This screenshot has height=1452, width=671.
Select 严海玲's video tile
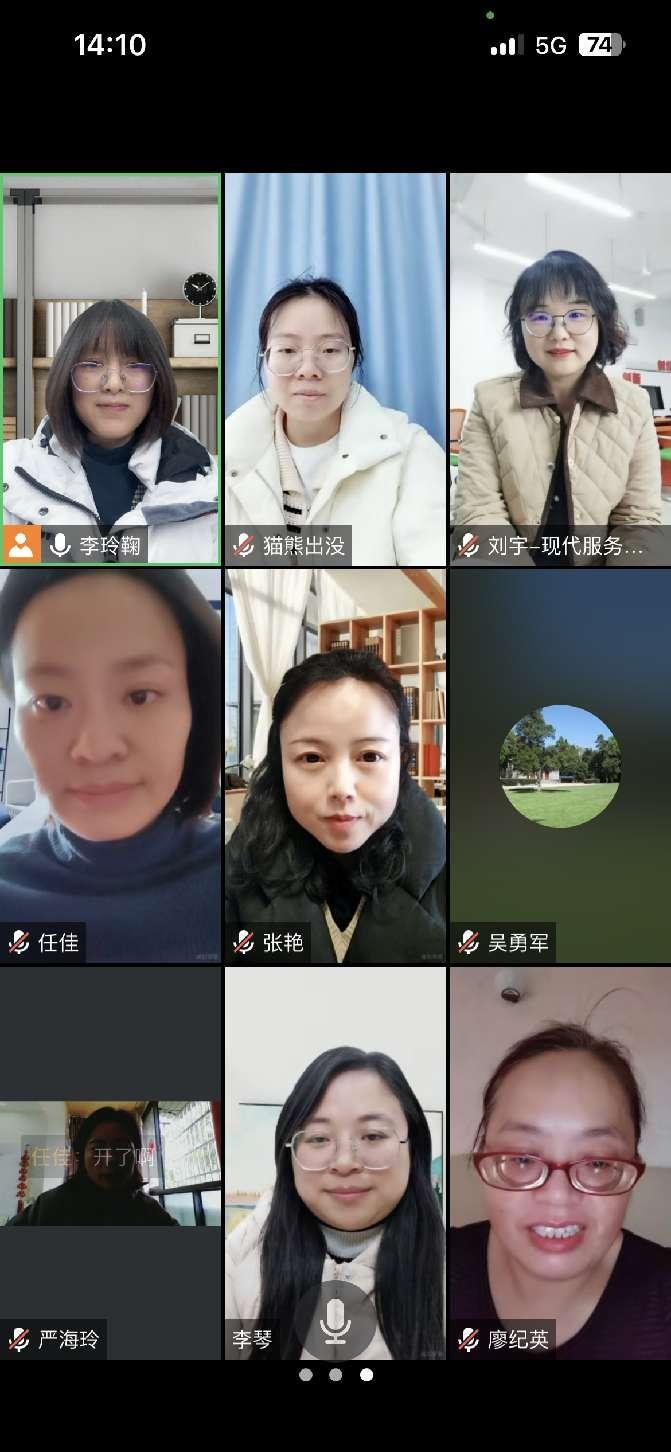110,1163
